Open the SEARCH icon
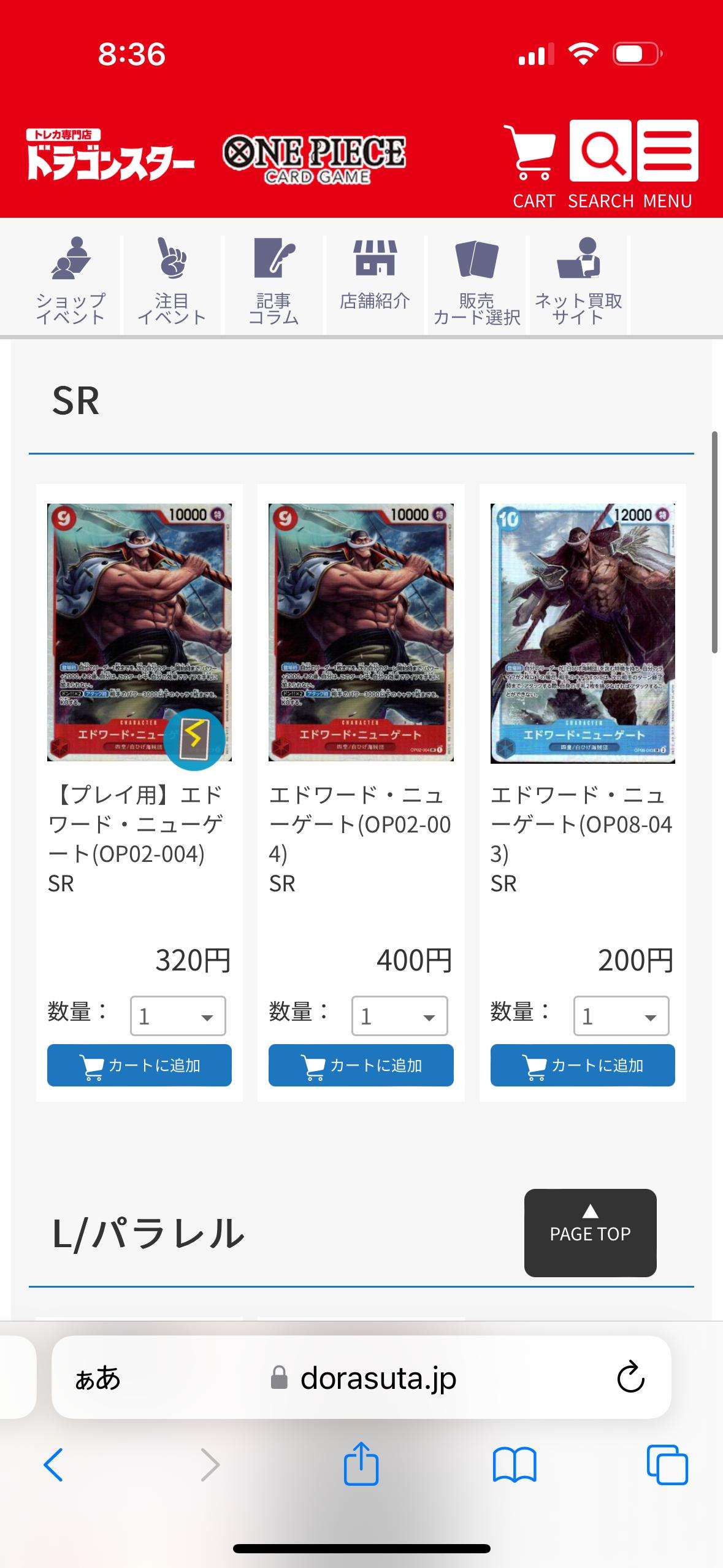 pyautogui.click(x=600, y=151)
